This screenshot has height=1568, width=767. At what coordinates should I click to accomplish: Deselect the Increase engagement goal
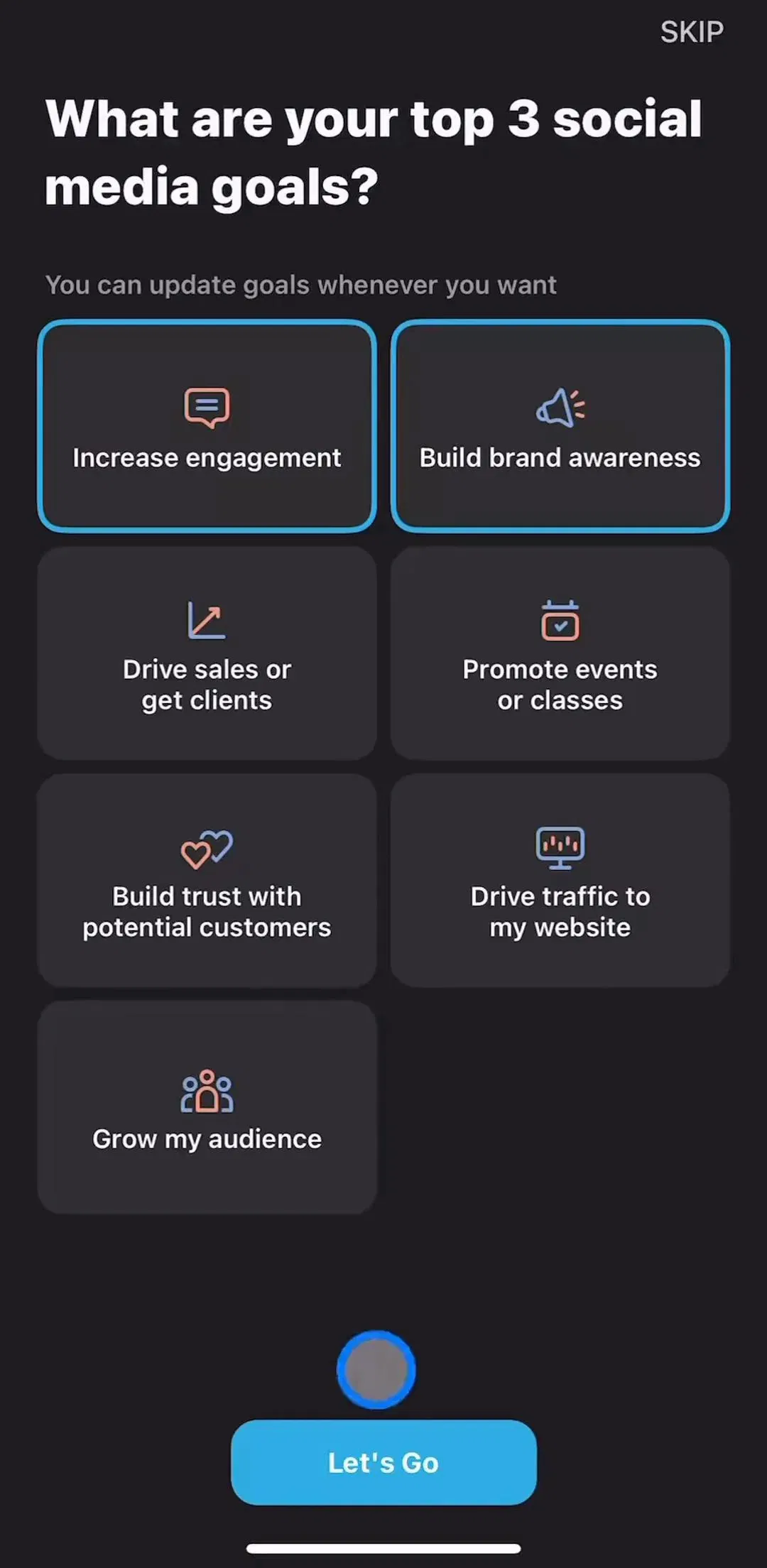coord(207,425)
